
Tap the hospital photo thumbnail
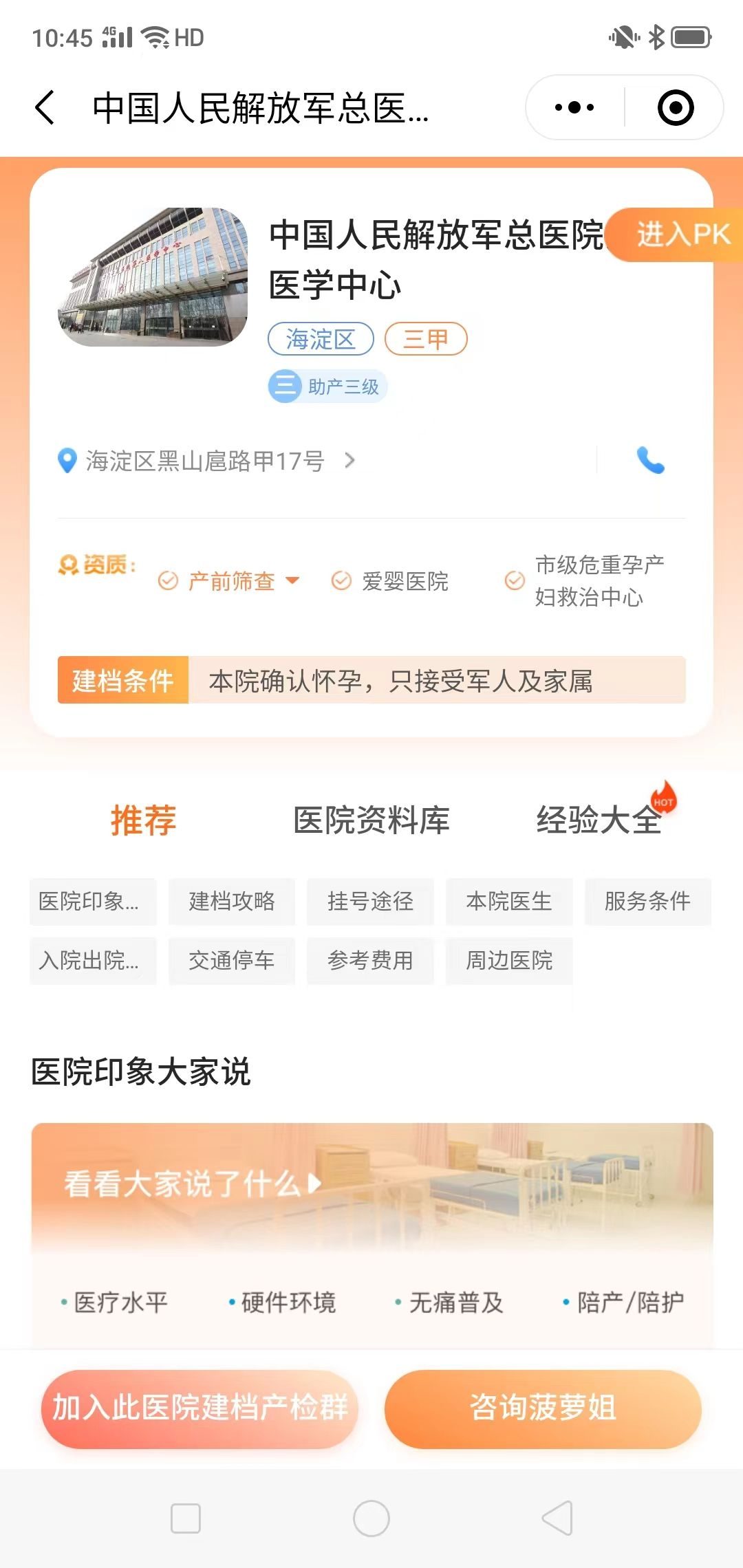153,276
